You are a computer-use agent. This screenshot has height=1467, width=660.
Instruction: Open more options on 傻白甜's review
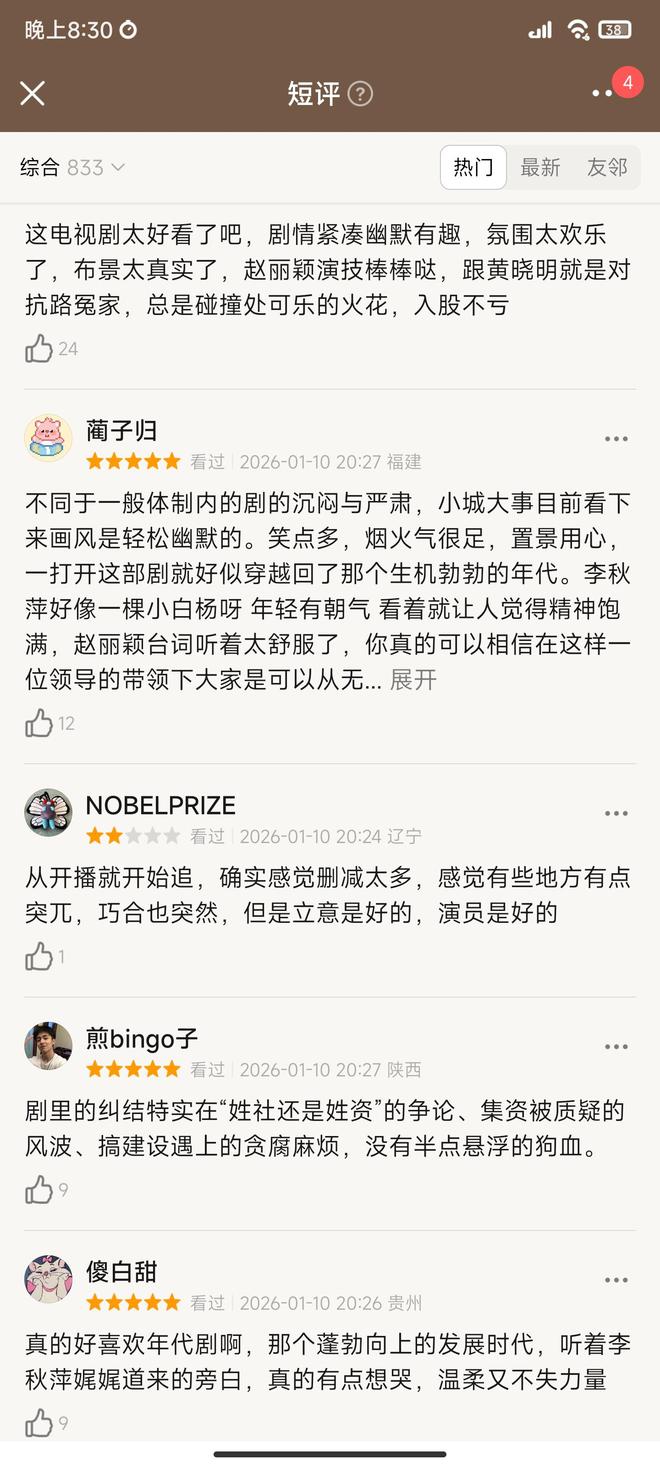tap(616, 1280)
